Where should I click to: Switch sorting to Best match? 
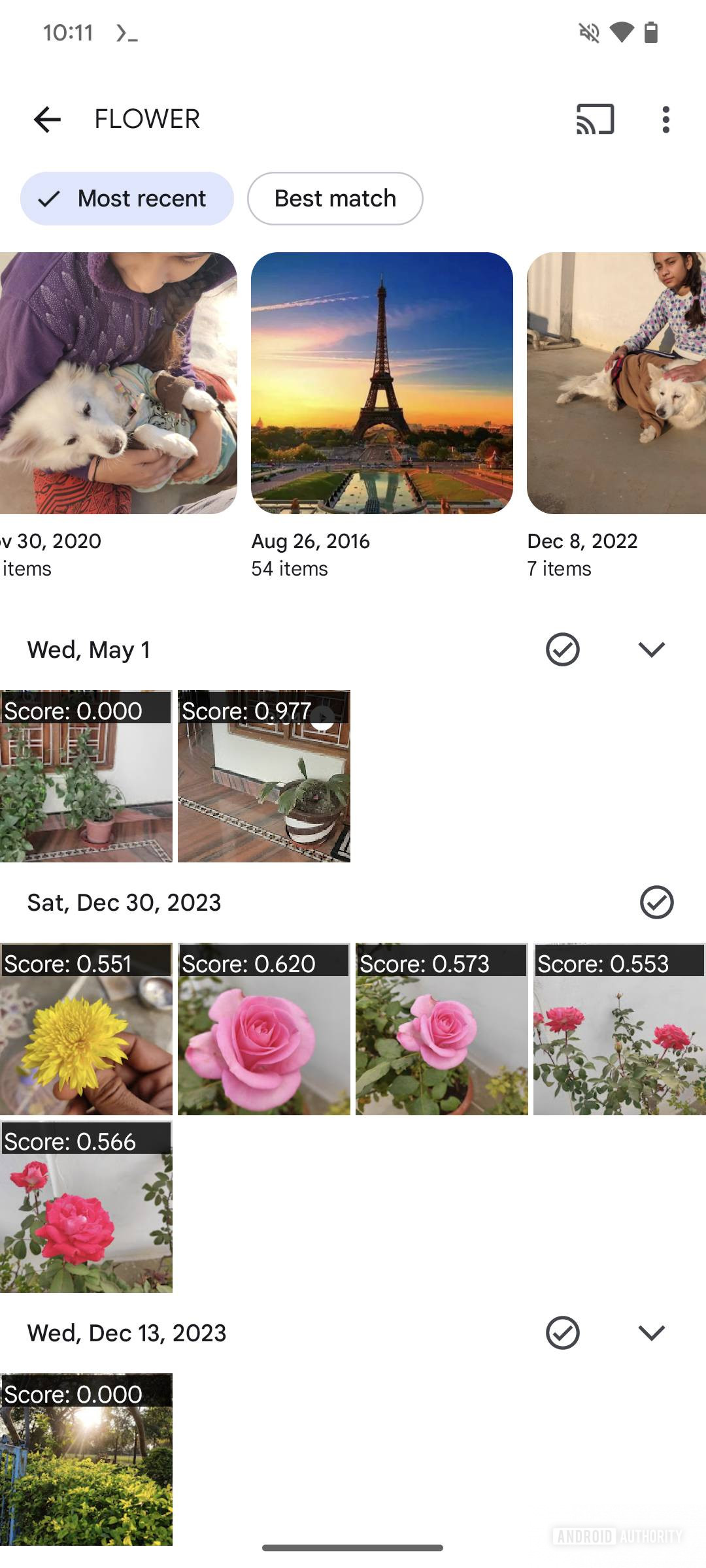coord(335,199)
